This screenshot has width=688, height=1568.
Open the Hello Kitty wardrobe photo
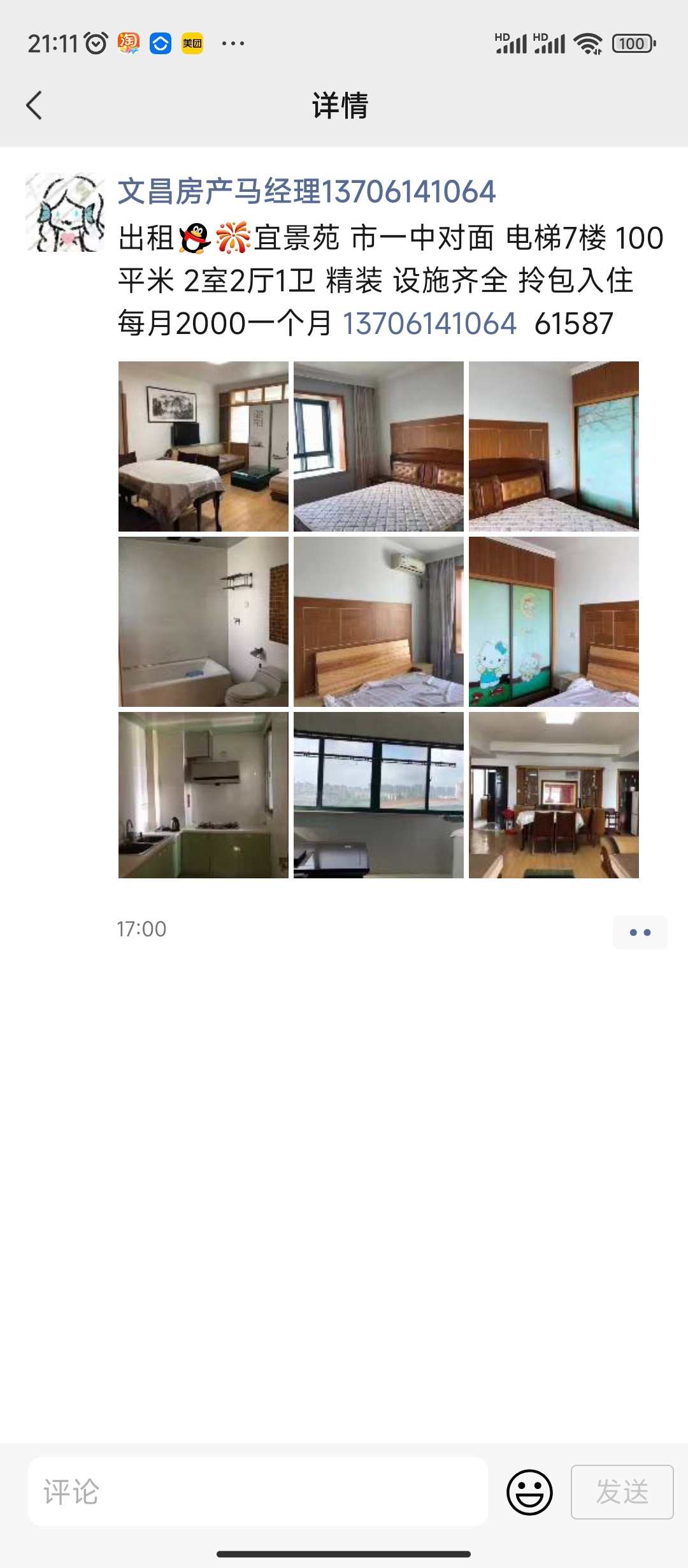click(x=554, y=621)
